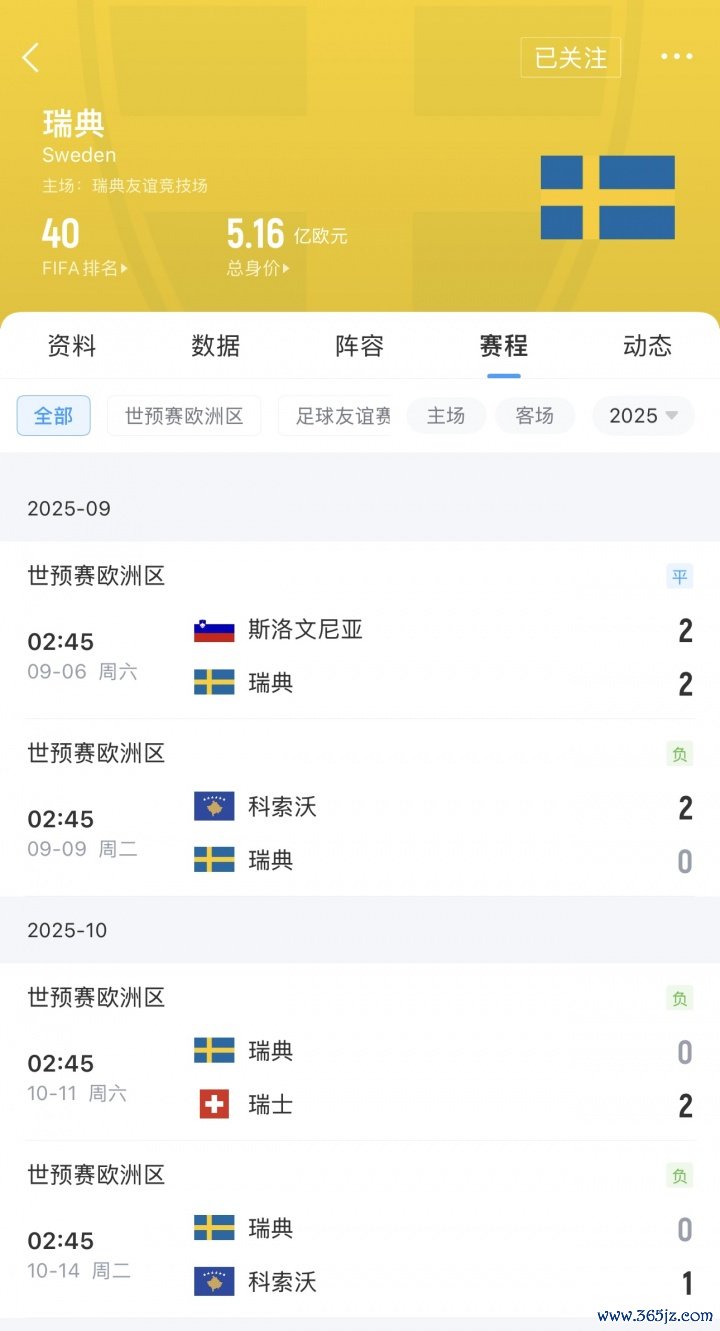Switch to the 阵容 tab
The height and width of the screenshot is (1331, 720).
360,346
